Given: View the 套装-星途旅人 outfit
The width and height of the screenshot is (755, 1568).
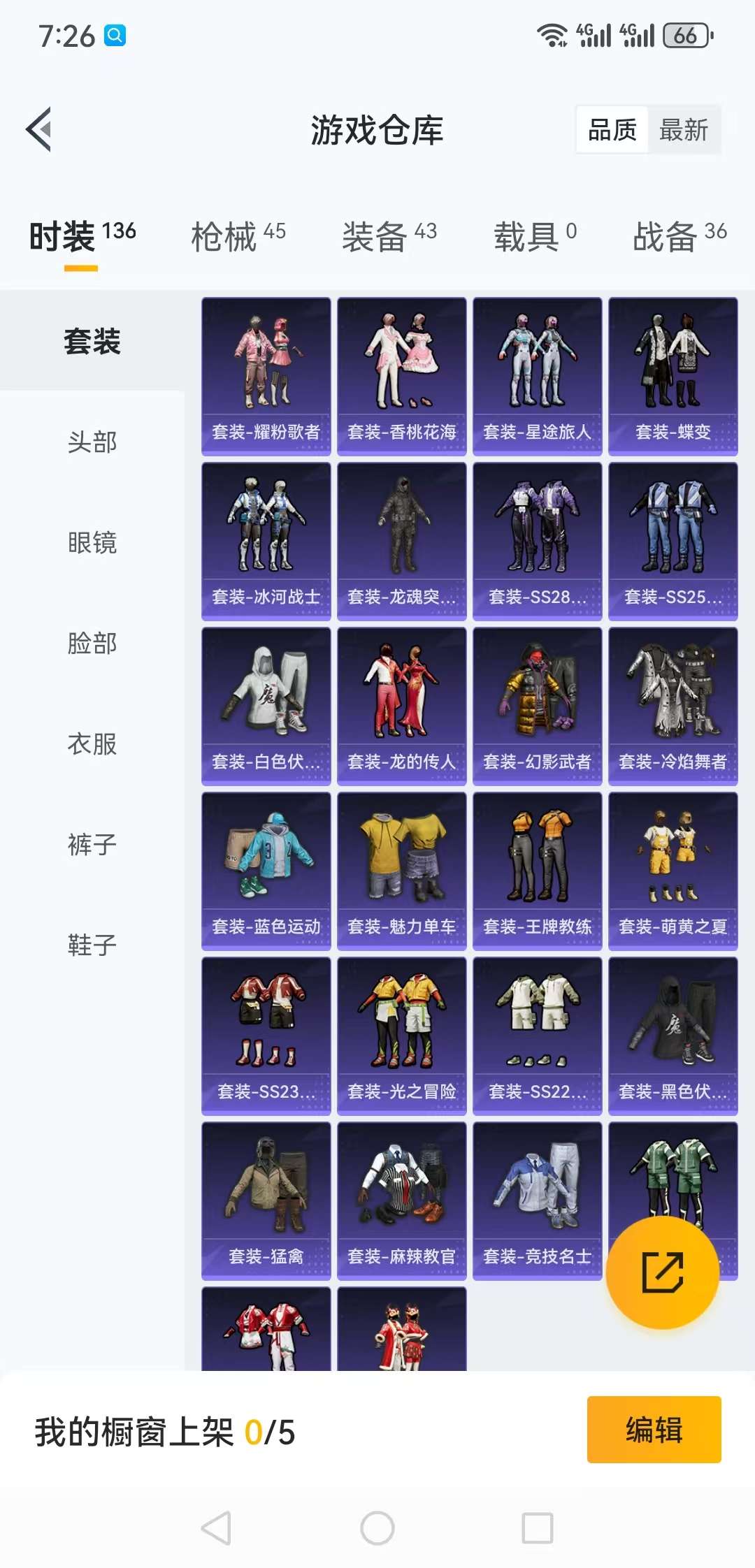Looking at the screenshot, I should [538, 376].
